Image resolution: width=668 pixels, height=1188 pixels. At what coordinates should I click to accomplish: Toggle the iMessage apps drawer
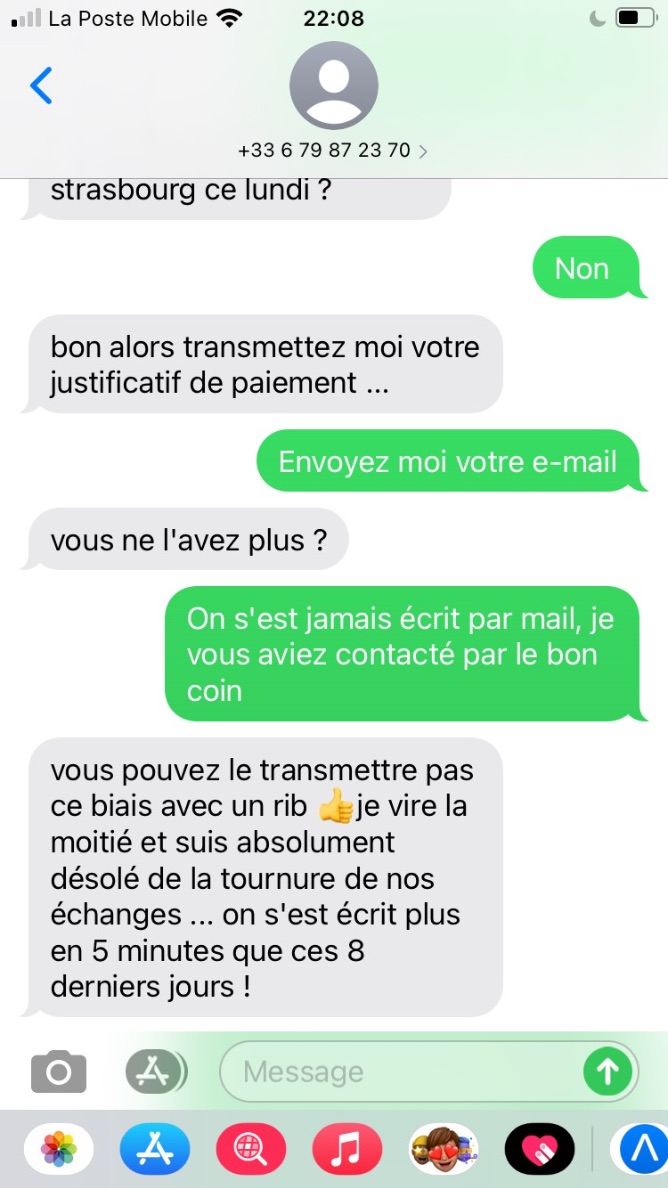click(x=154, y=1072)
